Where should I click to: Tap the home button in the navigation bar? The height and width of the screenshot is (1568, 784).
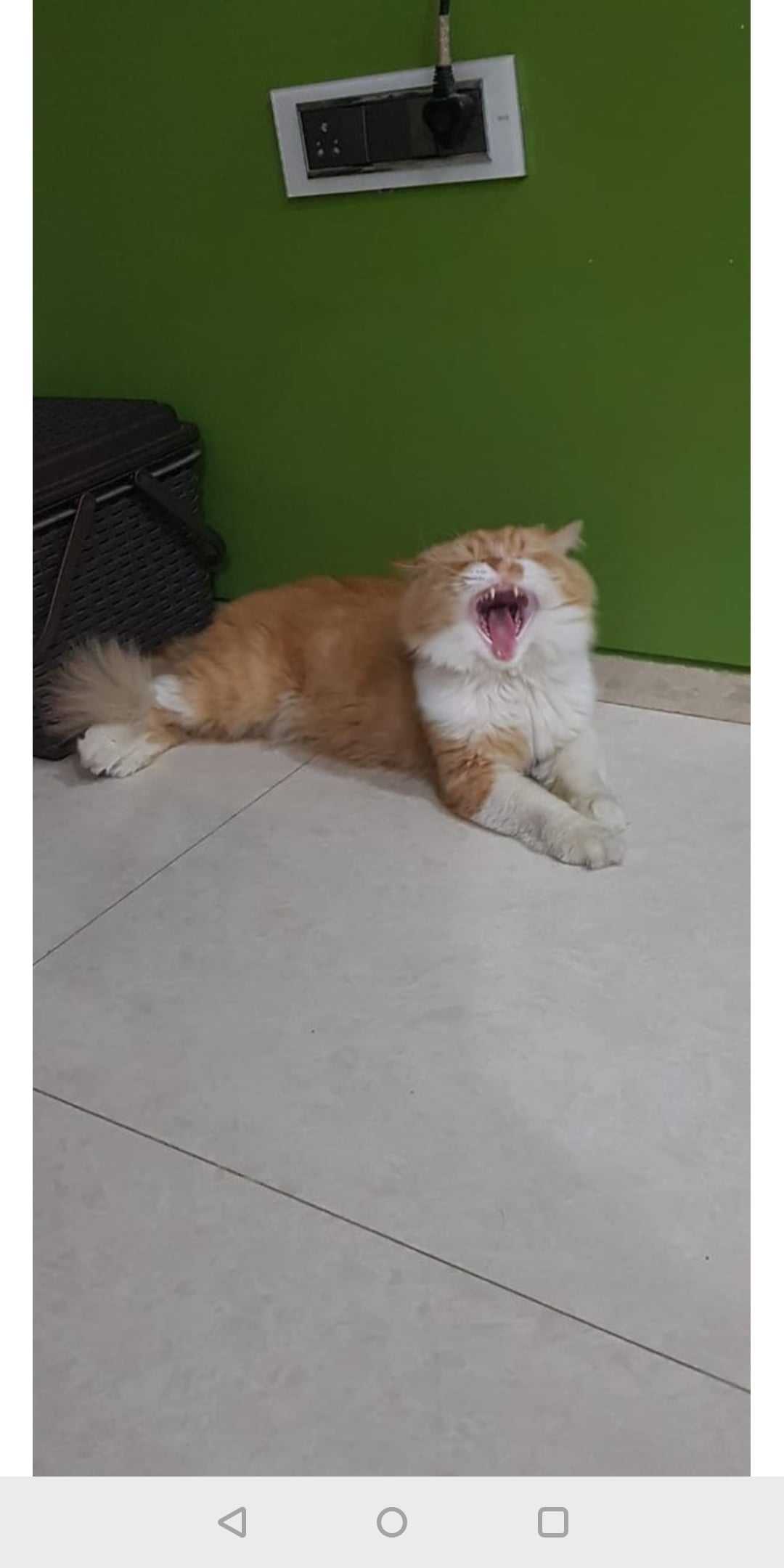click(392, 1522)
